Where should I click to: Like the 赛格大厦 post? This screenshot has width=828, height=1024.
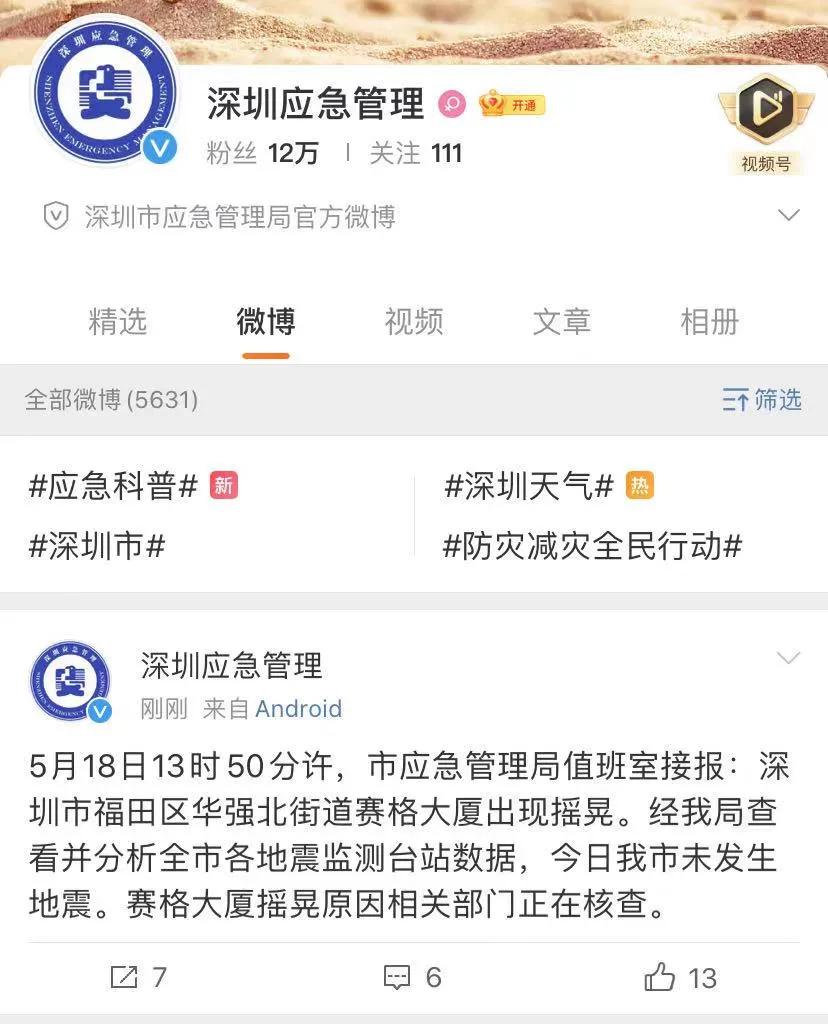(x=681, y=977)
